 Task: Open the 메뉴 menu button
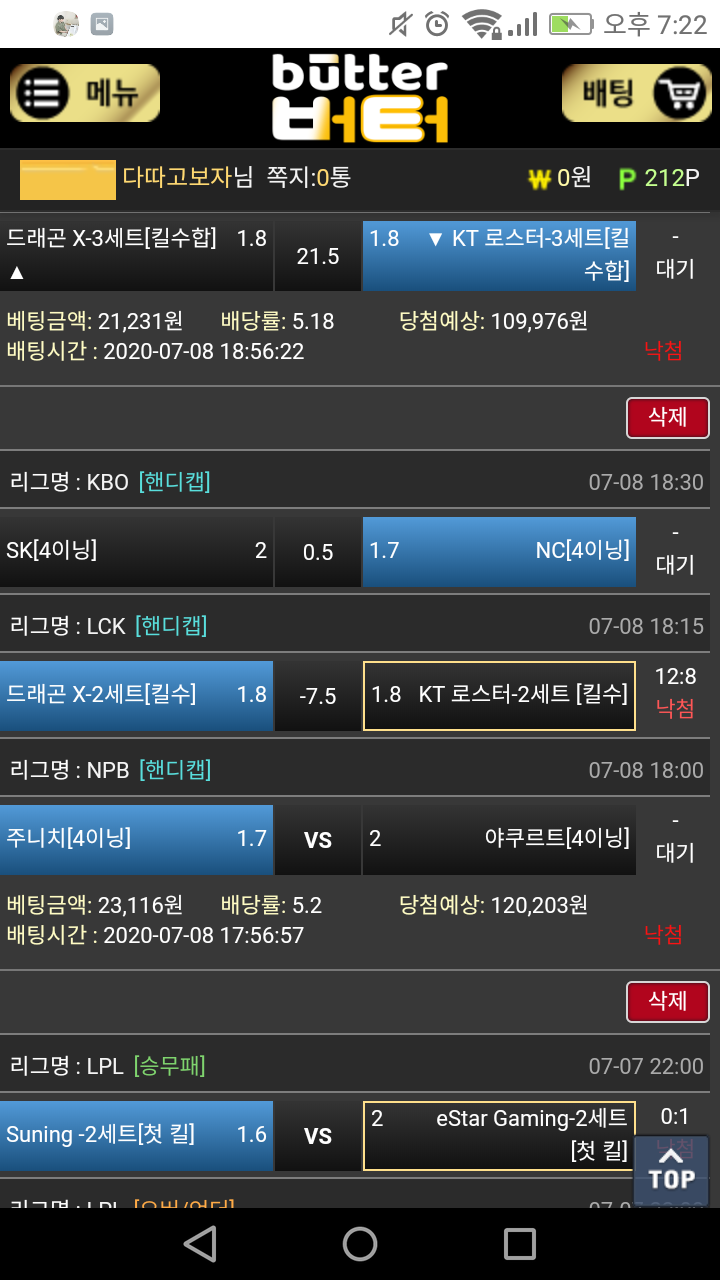85,93
